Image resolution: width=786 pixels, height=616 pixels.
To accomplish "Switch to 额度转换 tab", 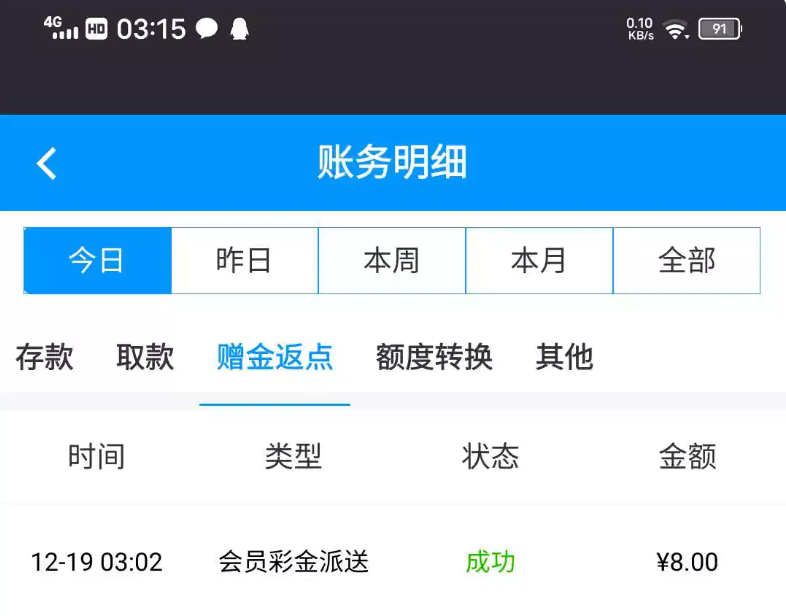I will [x=434, y=357].
